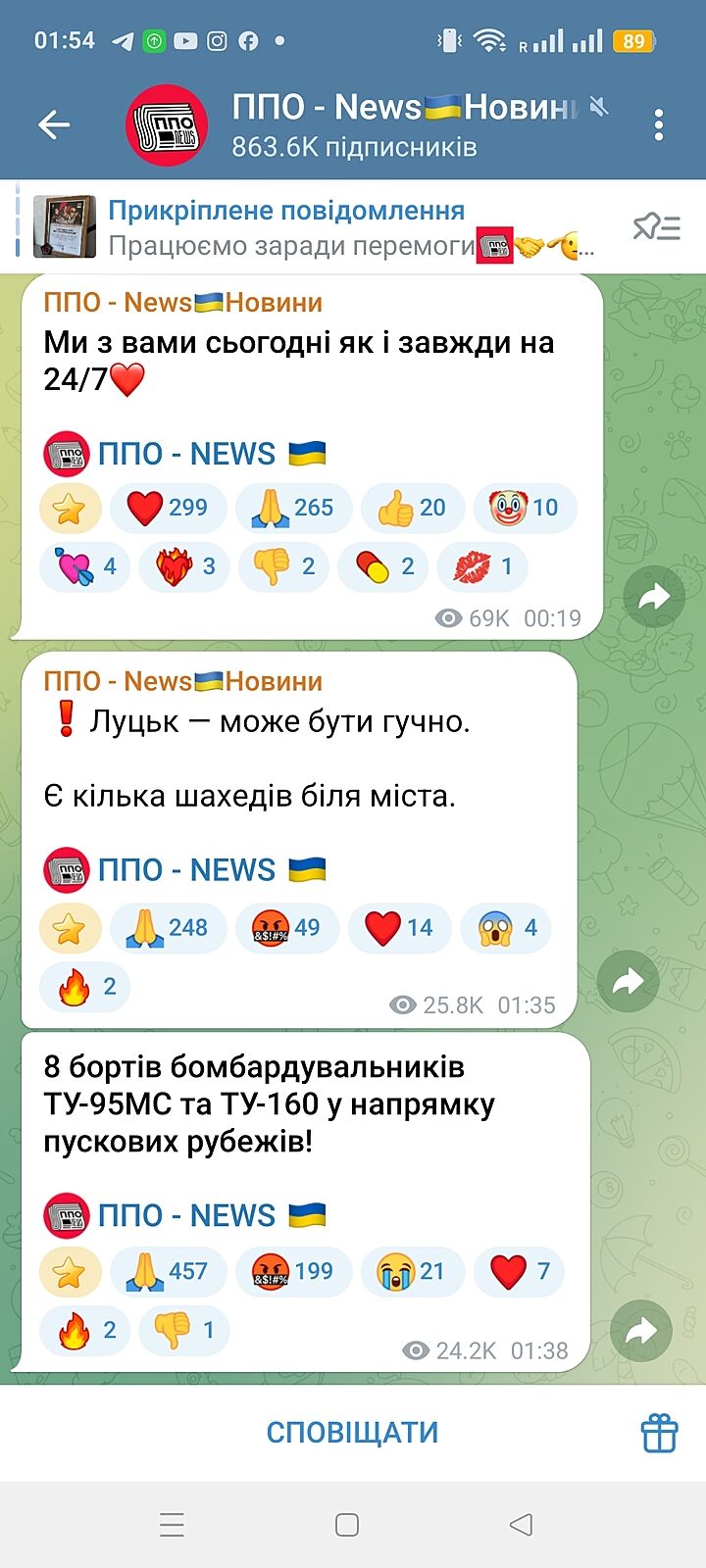React with angry face showing 49

pos(286,927)
